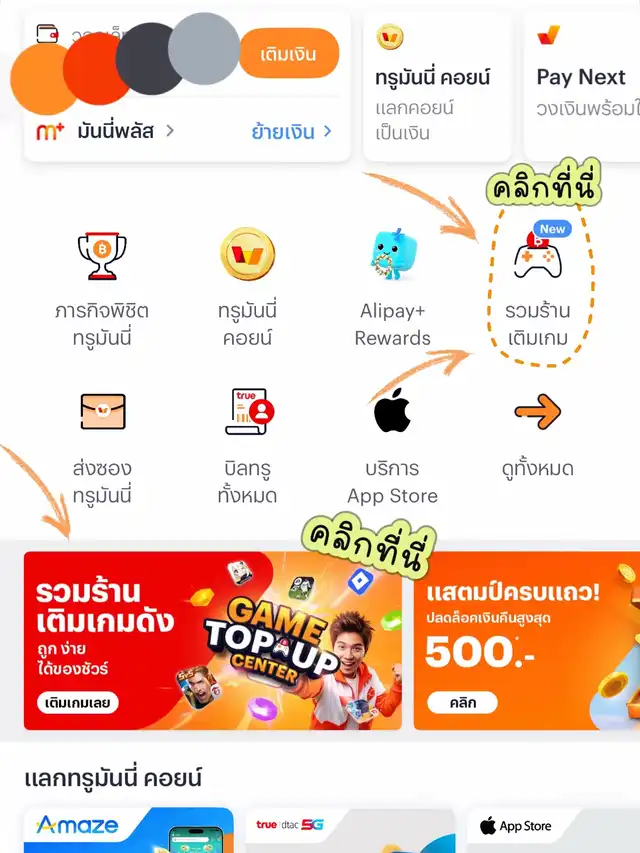Tap the ย้ายเงิน transfer link
640x853 pixels.
(292, 132)
